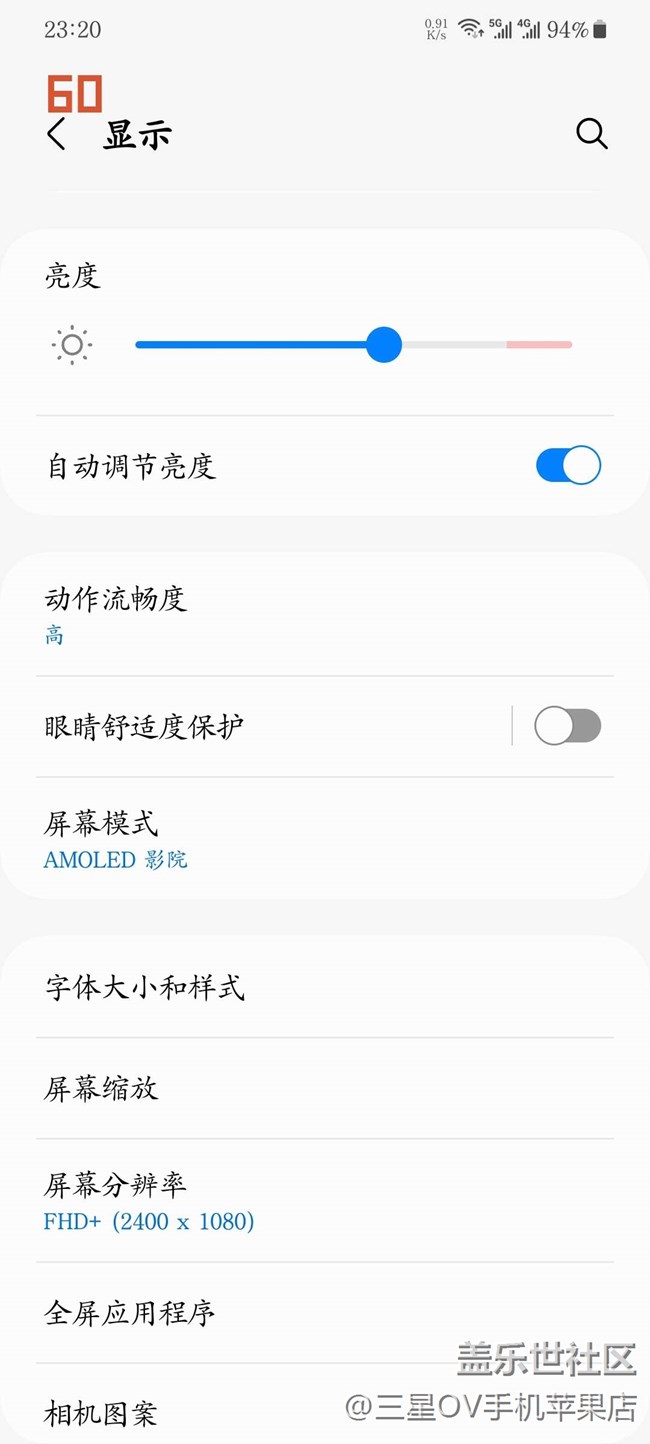650x1444 pixels.
Task: Enable the 眼睛舒适度保护 switch
Action: point(567,726)
